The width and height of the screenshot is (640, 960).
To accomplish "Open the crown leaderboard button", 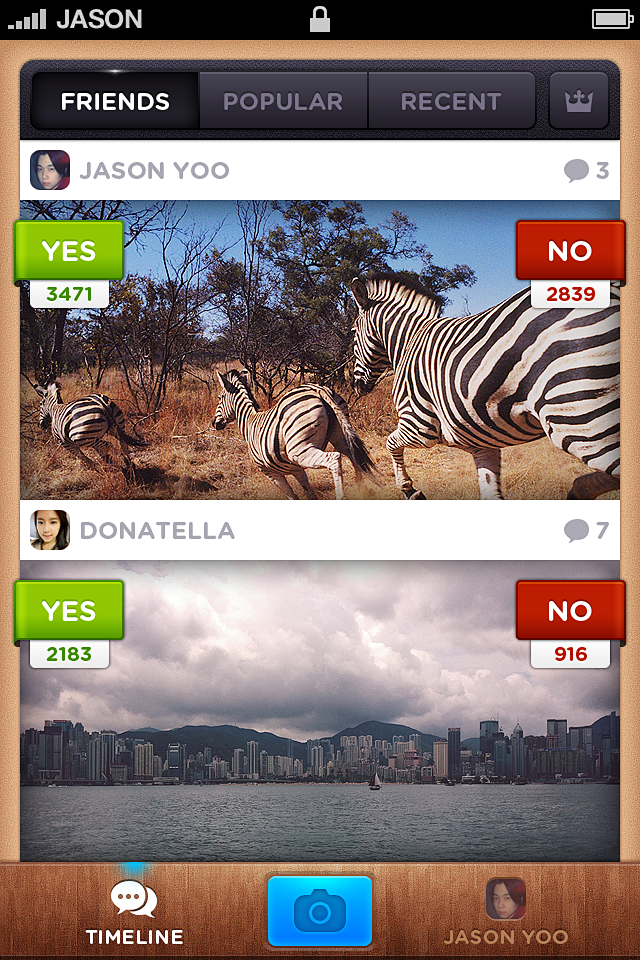I will click(579, 102).
